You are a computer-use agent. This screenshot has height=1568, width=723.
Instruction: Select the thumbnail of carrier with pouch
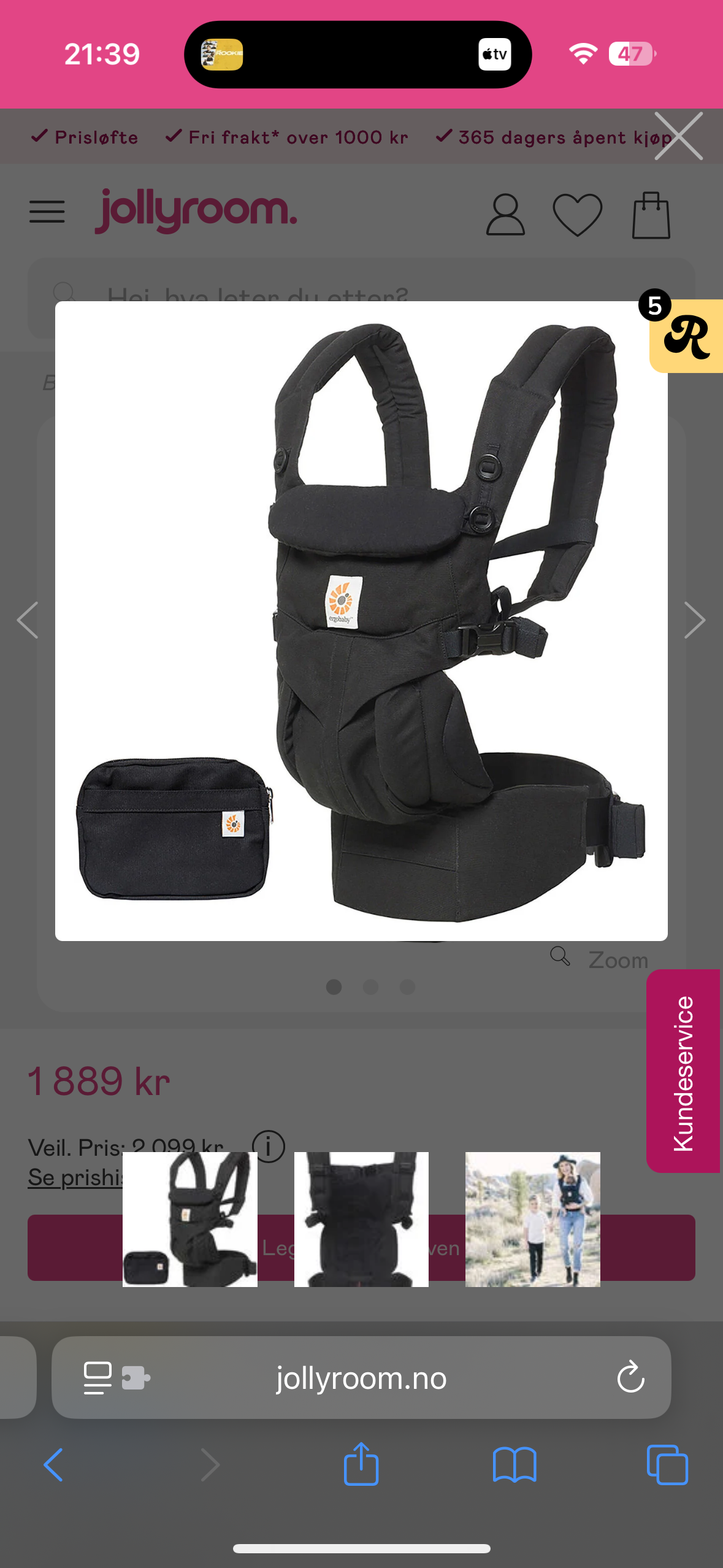(x=190, y=1219)
